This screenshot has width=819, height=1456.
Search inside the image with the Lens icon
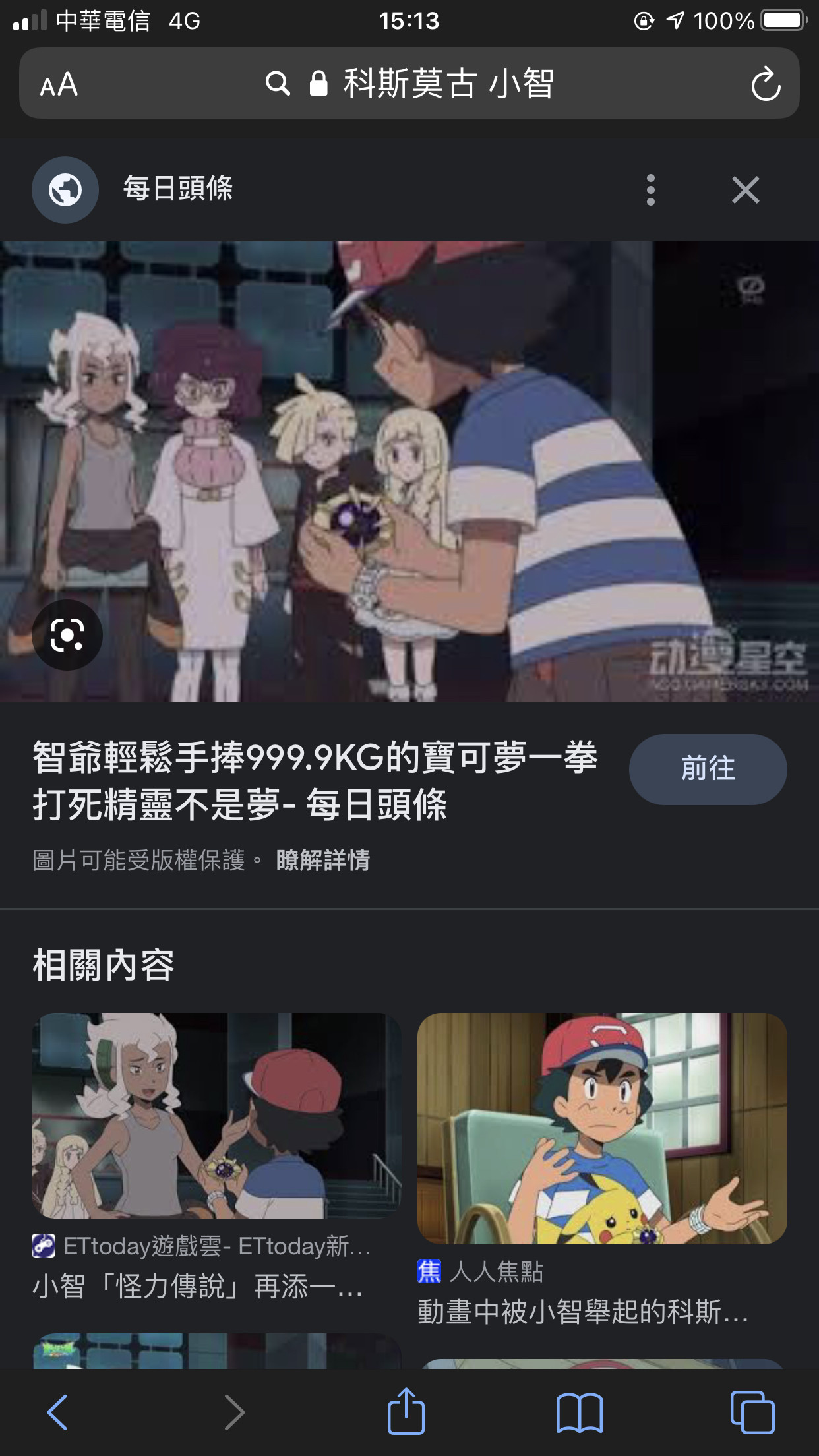point(67,635)
